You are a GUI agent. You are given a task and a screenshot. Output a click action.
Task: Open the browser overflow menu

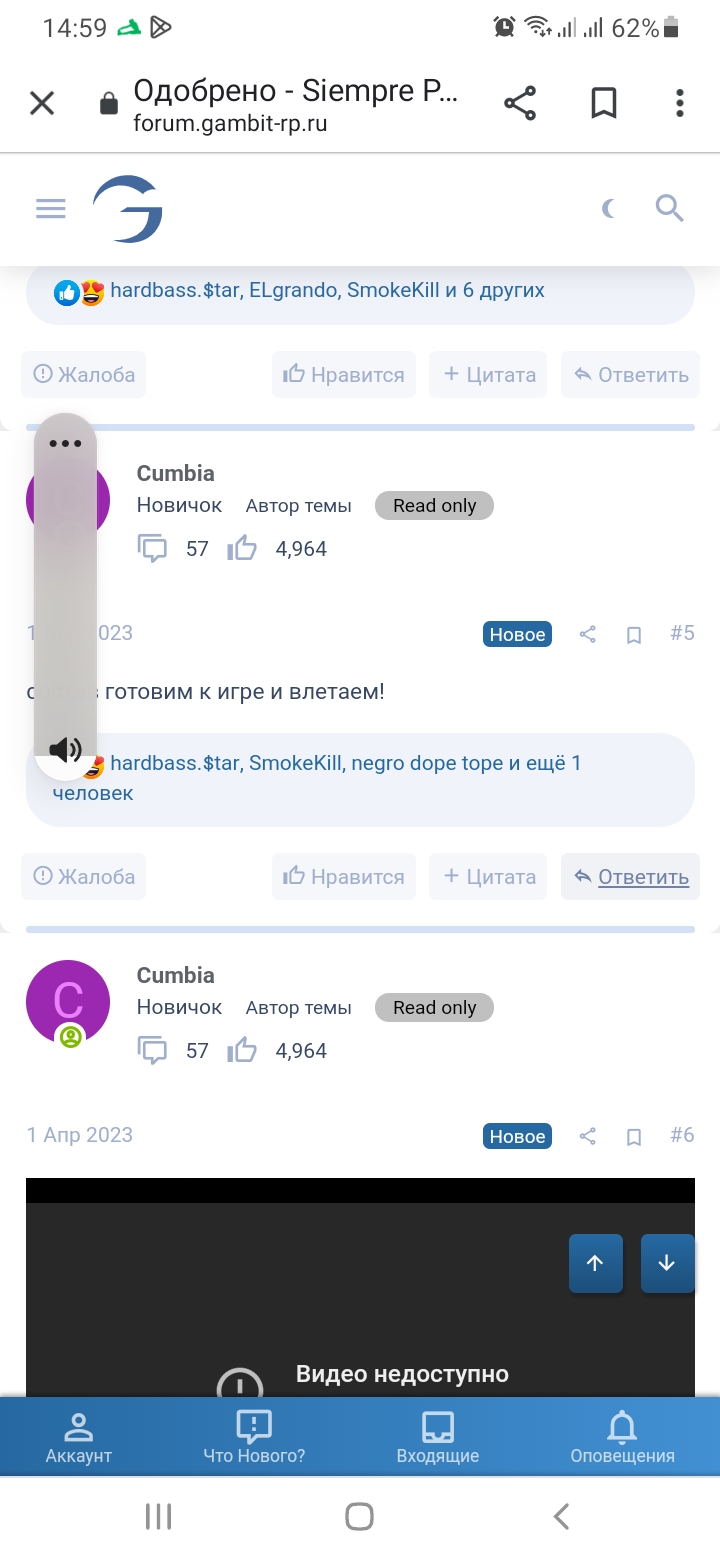click(679, 103)
